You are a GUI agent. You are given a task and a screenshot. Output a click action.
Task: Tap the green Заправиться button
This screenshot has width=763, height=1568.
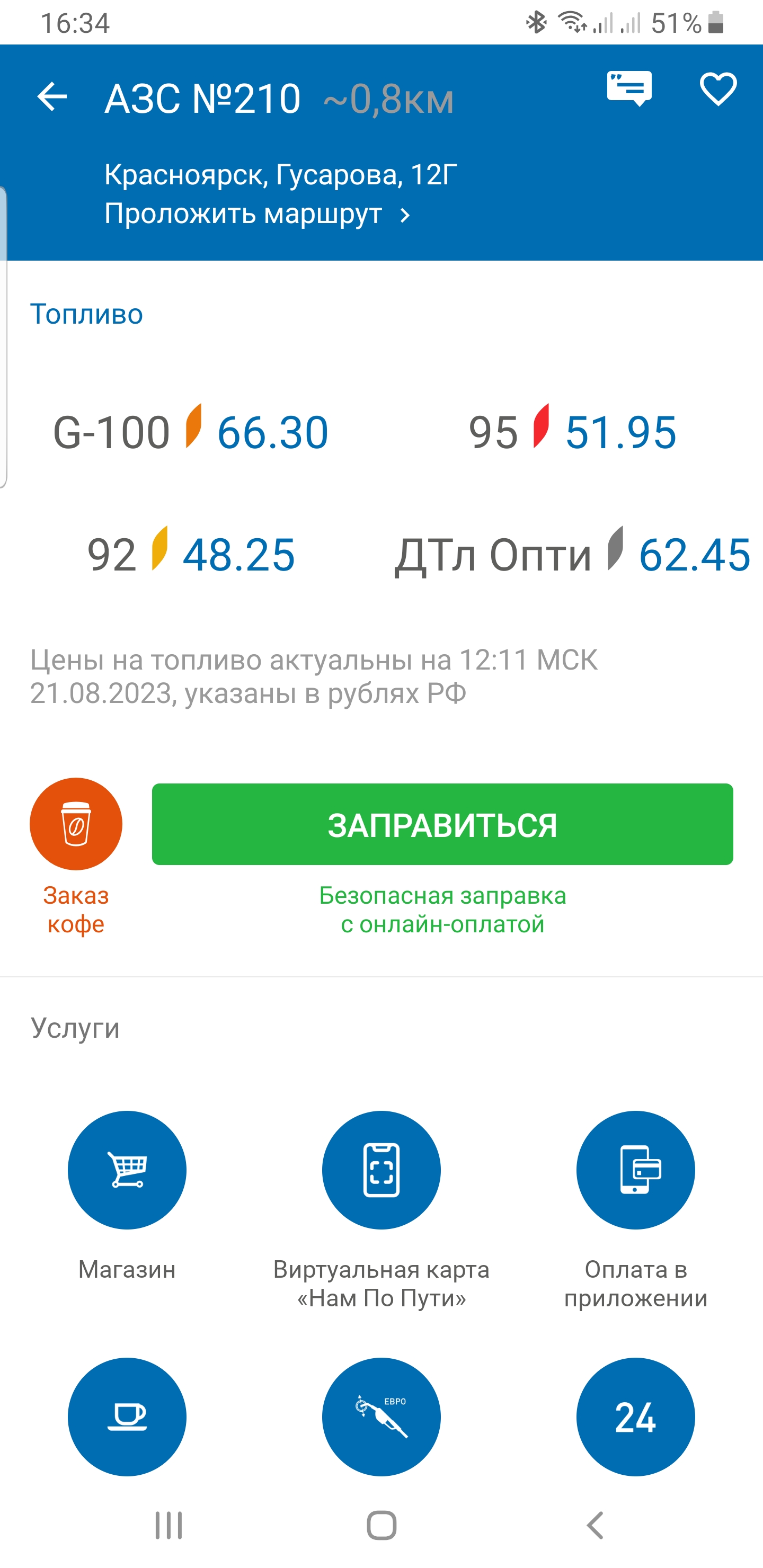tap(442, 824)
